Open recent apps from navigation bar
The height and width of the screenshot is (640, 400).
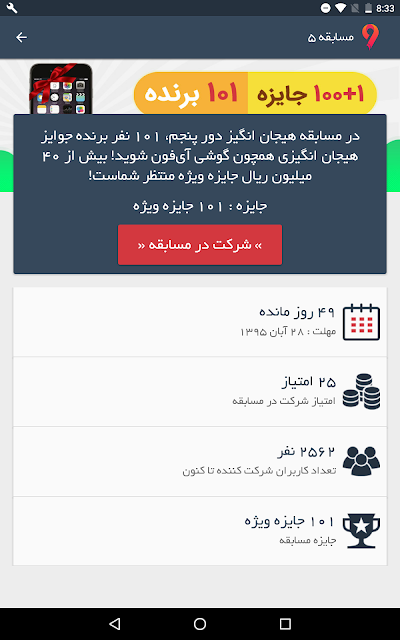point(285,623)
